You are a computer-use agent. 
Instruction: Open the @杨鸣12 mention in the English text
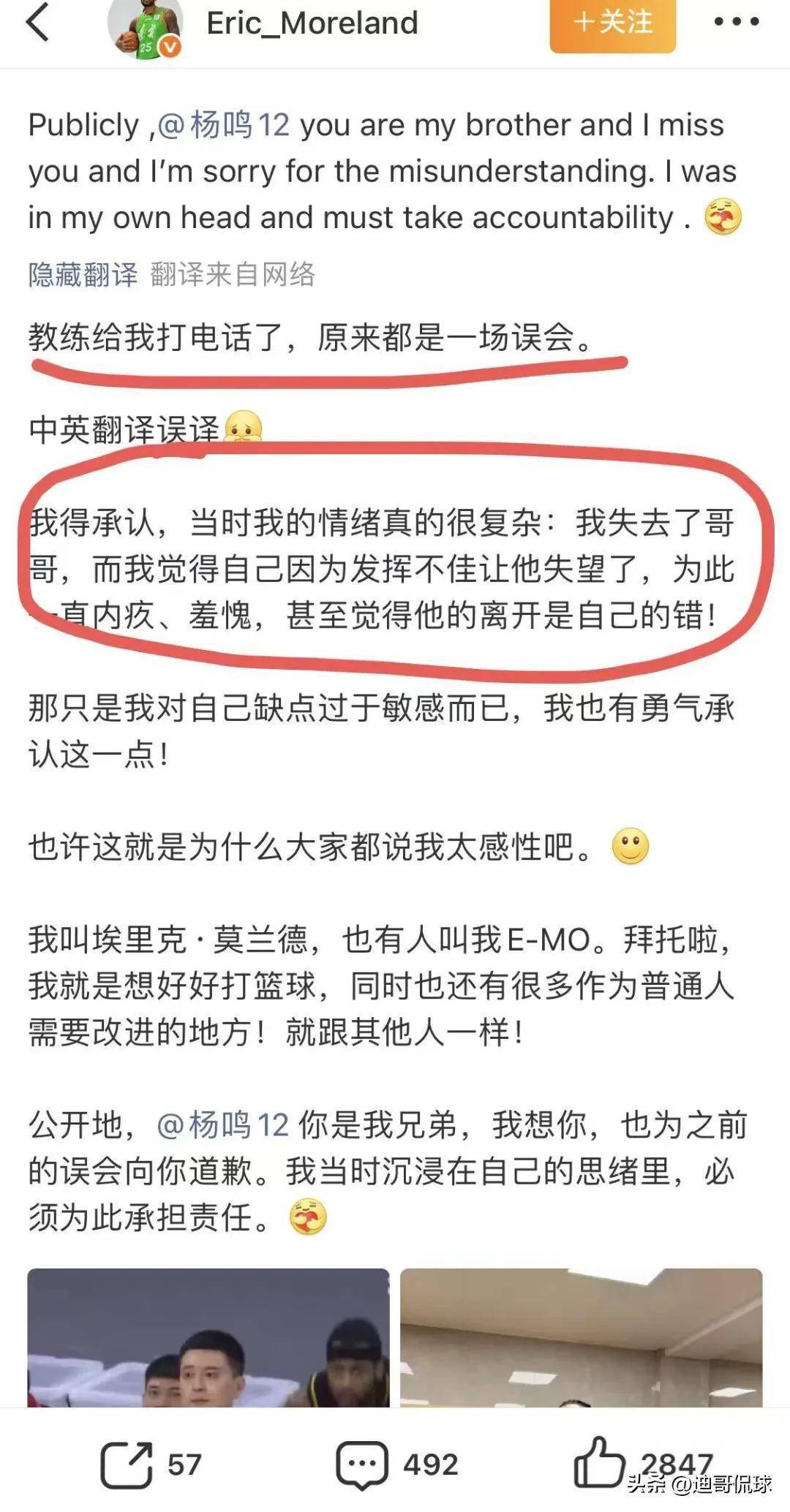coord(224,125)
